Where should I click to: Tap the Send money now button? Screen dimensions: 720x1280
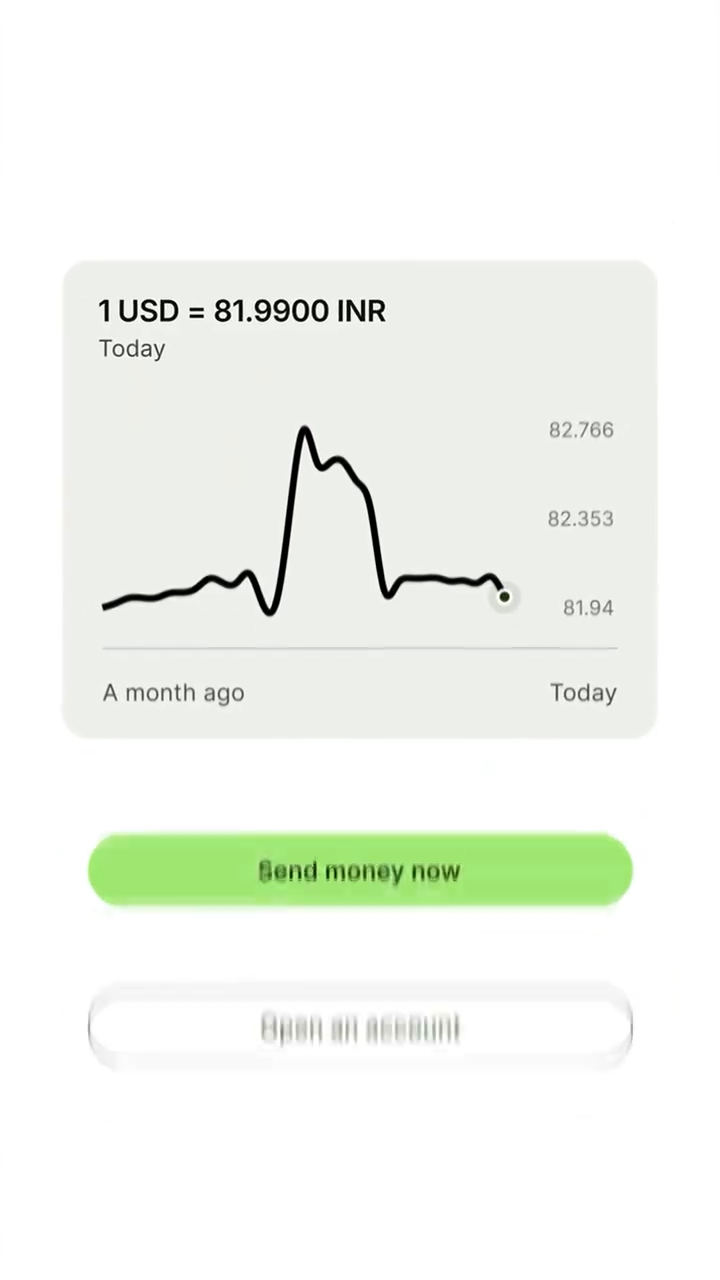click(x=360, y=870)
